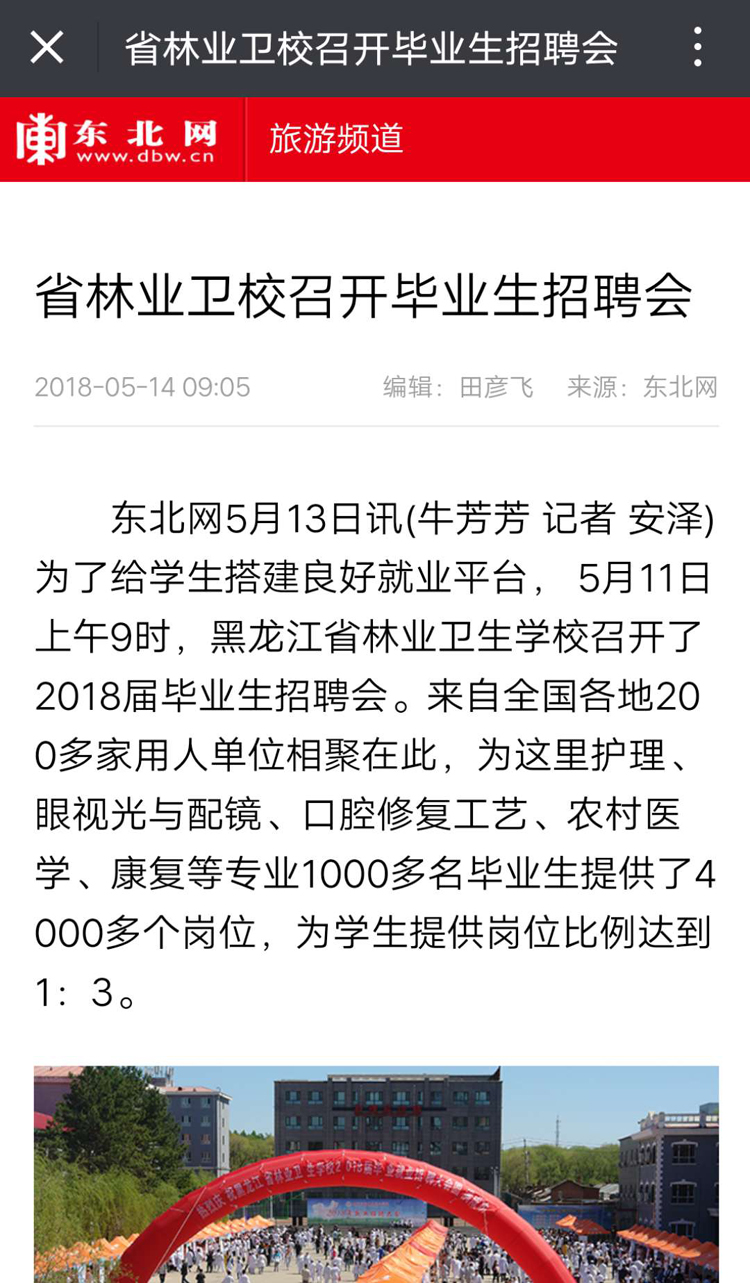Close the article webview with the X
Image resolution: width=750 pixels, height=1283 pixels.
coord(47,47)
